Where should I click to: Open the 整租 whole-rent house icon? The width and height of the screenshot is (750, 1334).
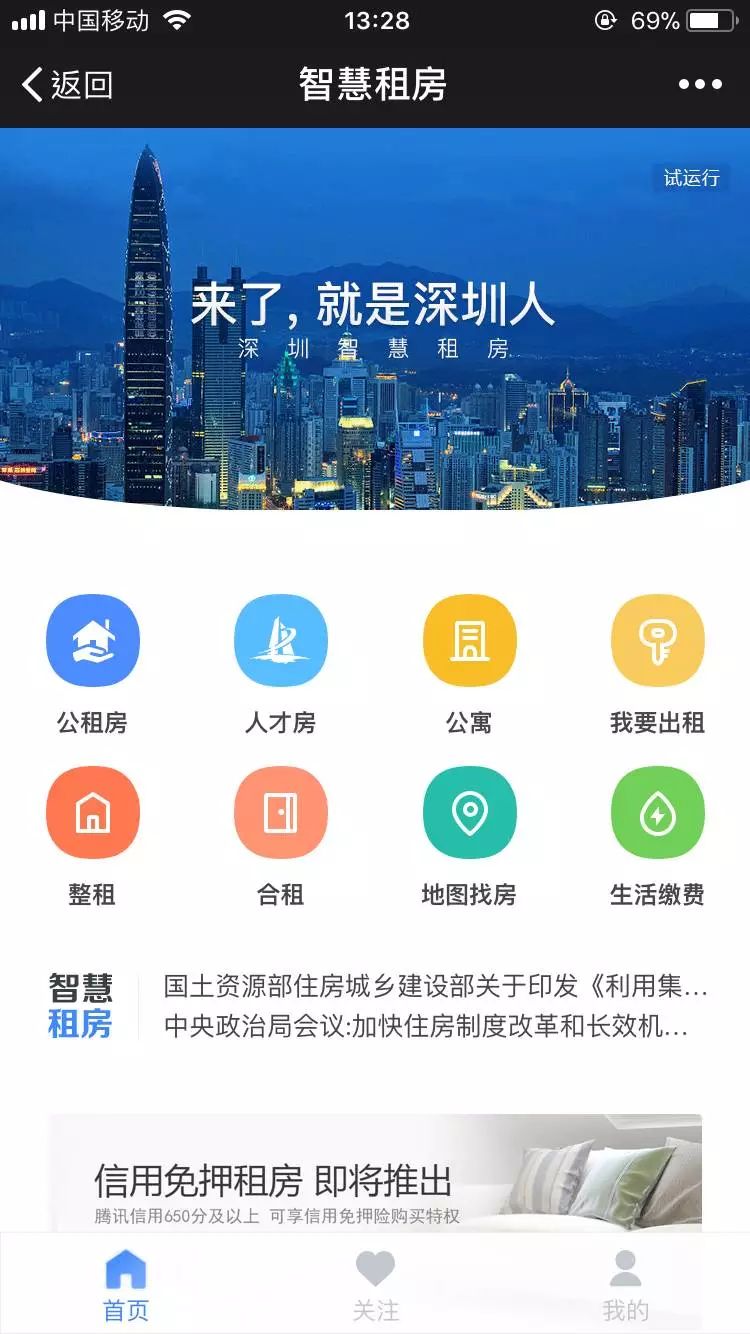pyautogui.click(x=93, y=812)
